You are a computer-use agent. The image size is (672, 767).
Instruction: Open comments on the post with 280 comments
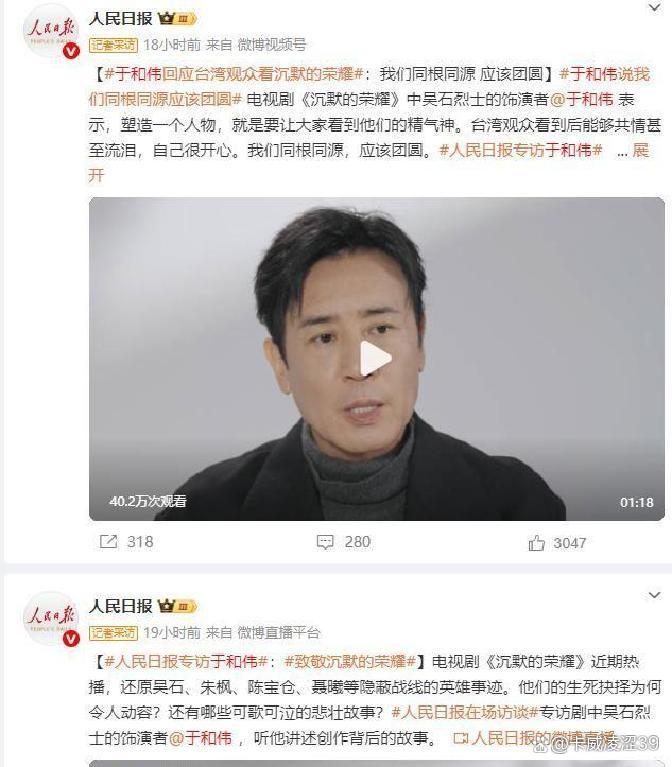pos(343,542)
